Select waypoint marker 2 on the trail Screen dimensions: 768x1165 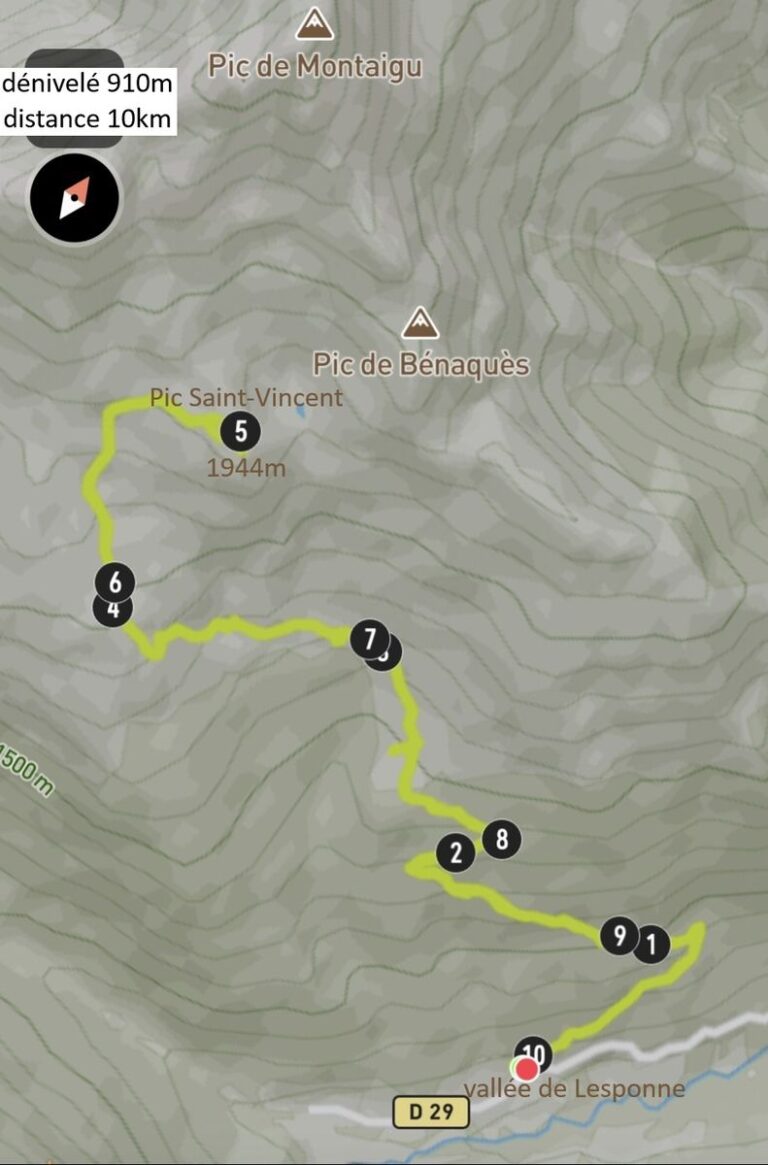(456, 853)
